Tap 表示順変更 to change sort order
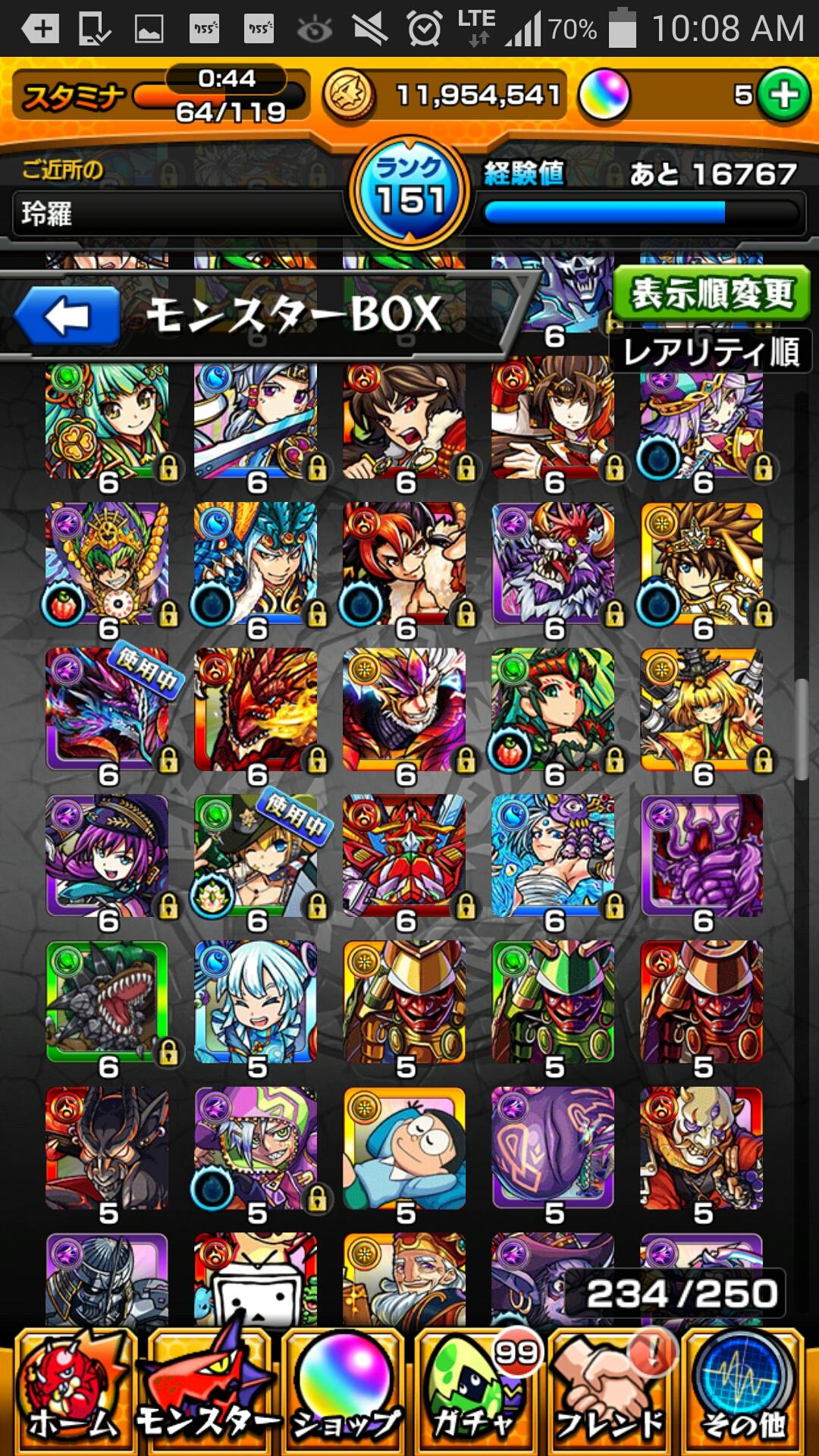 711,293
